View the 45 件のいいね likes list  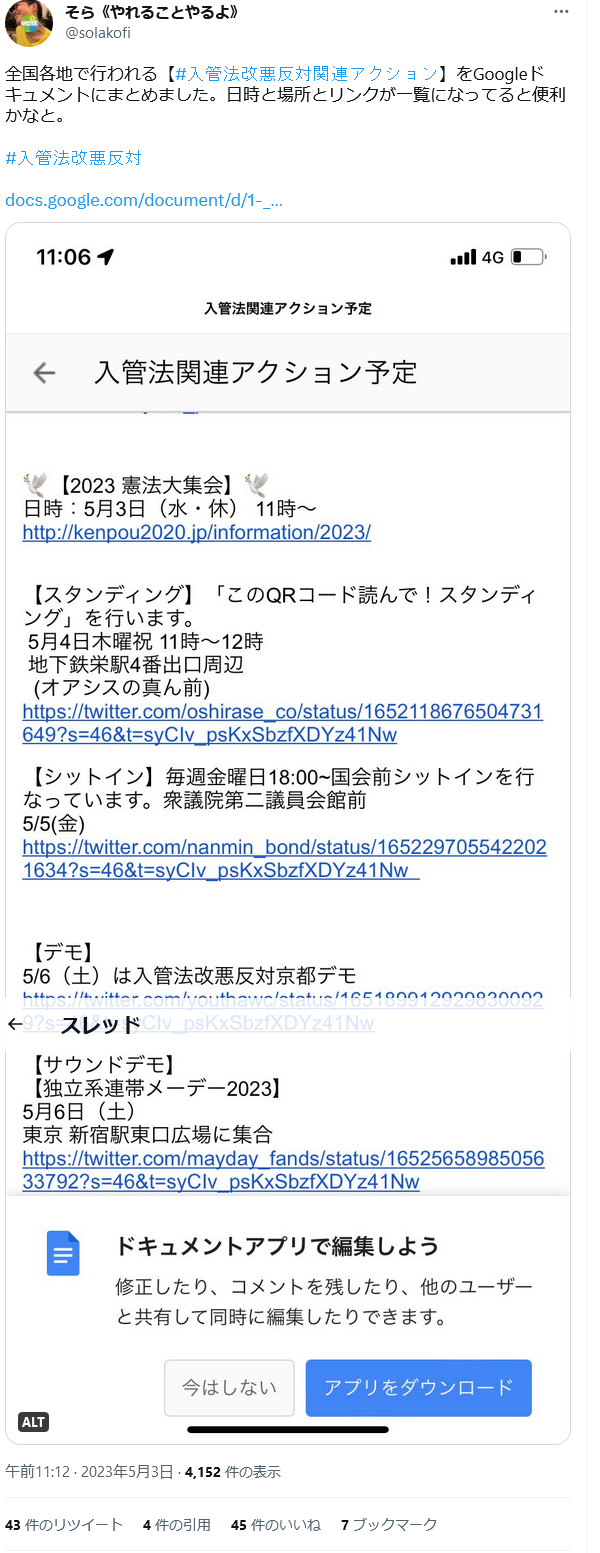pos(275,1525)
